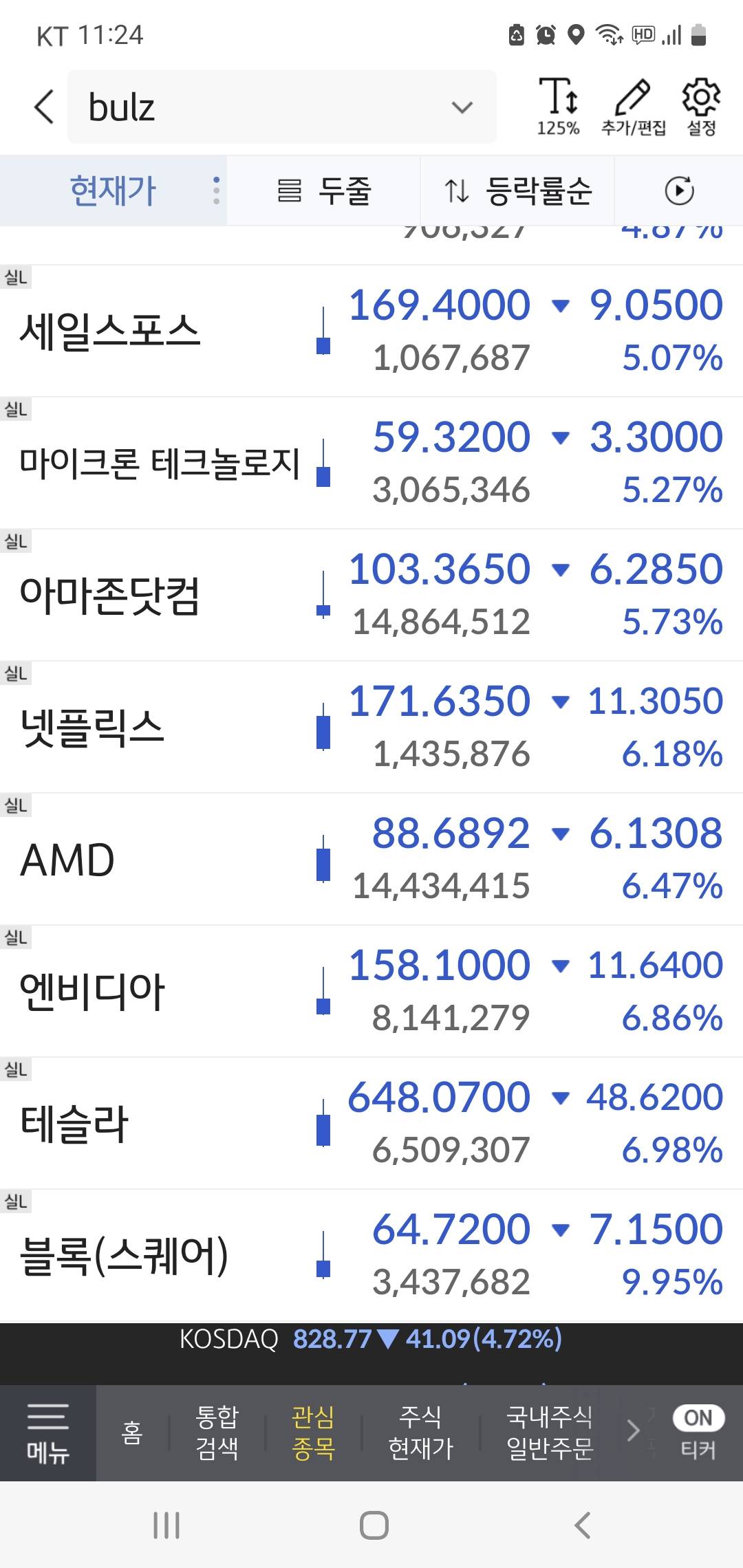Select the 현재가 column tab
743x1568 pixels.
click(114, 190)
